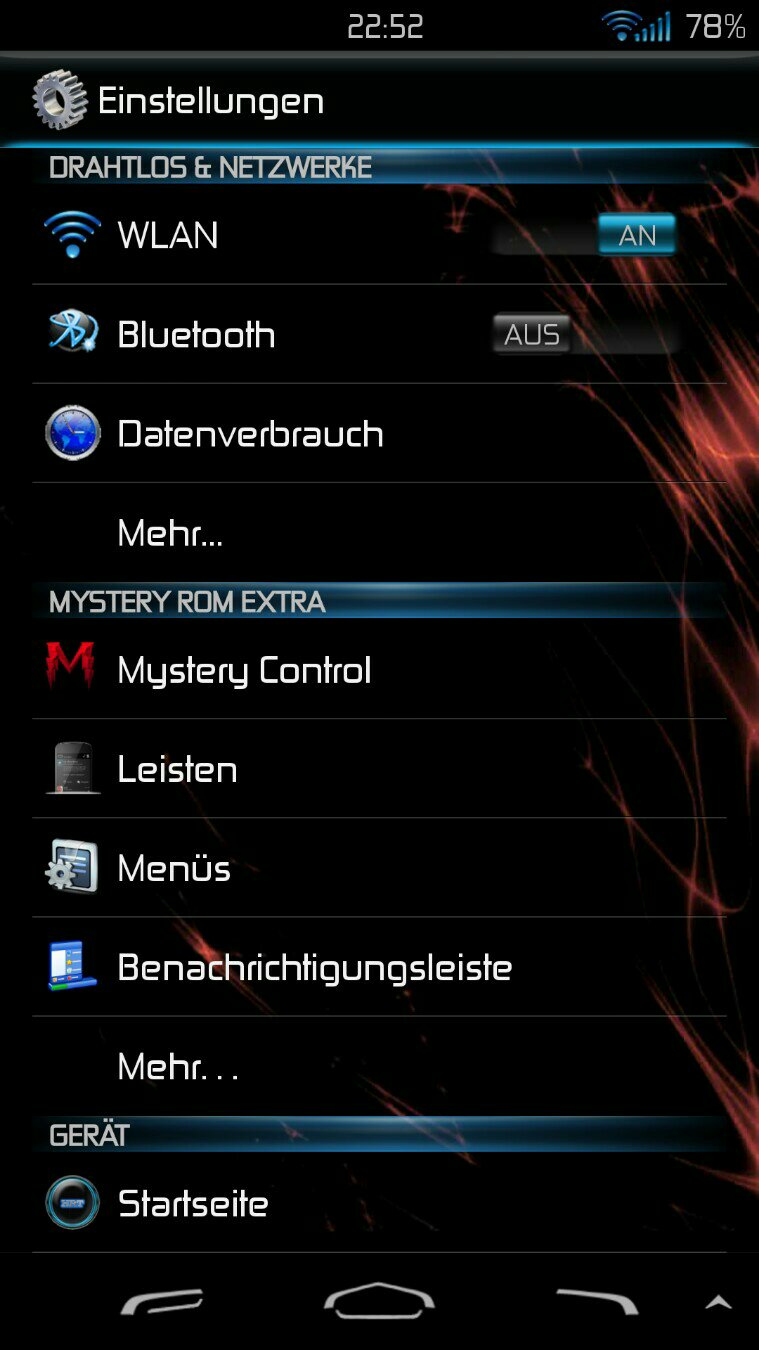The height and width of the screenshot is (1350, 759).
Task: Open the WLAN settings row
Action: pos(379,235)
